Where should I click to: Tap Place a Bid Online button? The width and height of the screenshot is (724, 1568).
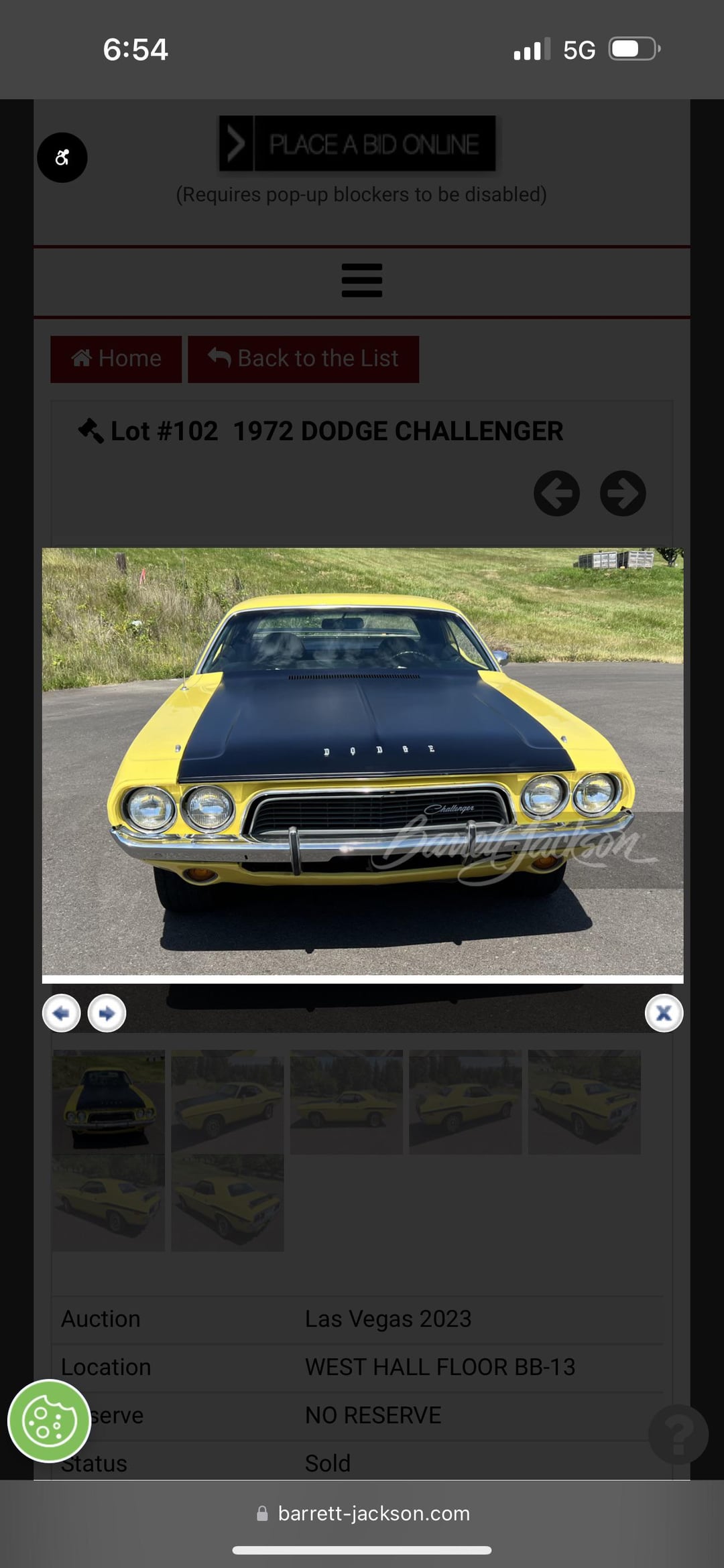coord(357,144)
